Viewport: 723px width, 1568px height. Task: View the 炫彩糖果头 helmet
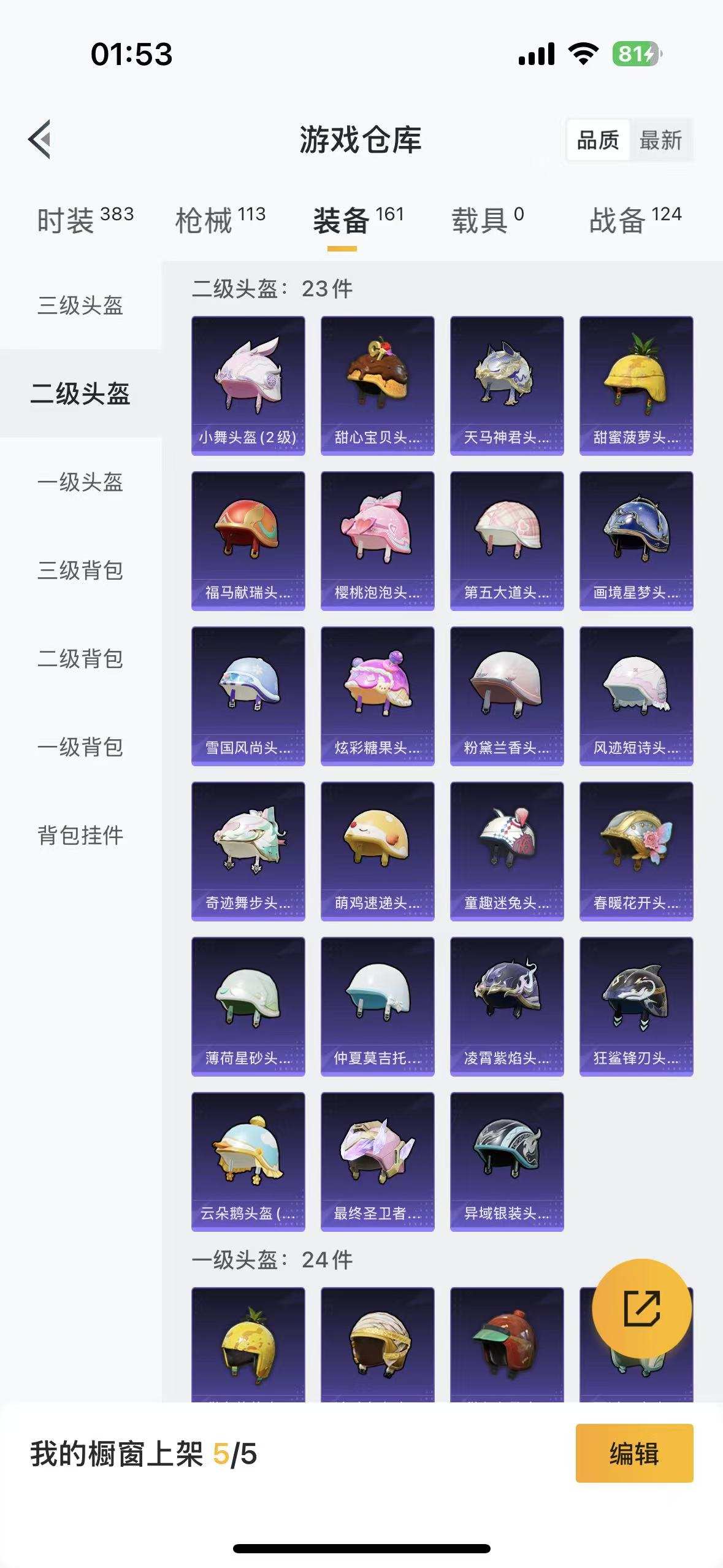(x=377, y=696)
